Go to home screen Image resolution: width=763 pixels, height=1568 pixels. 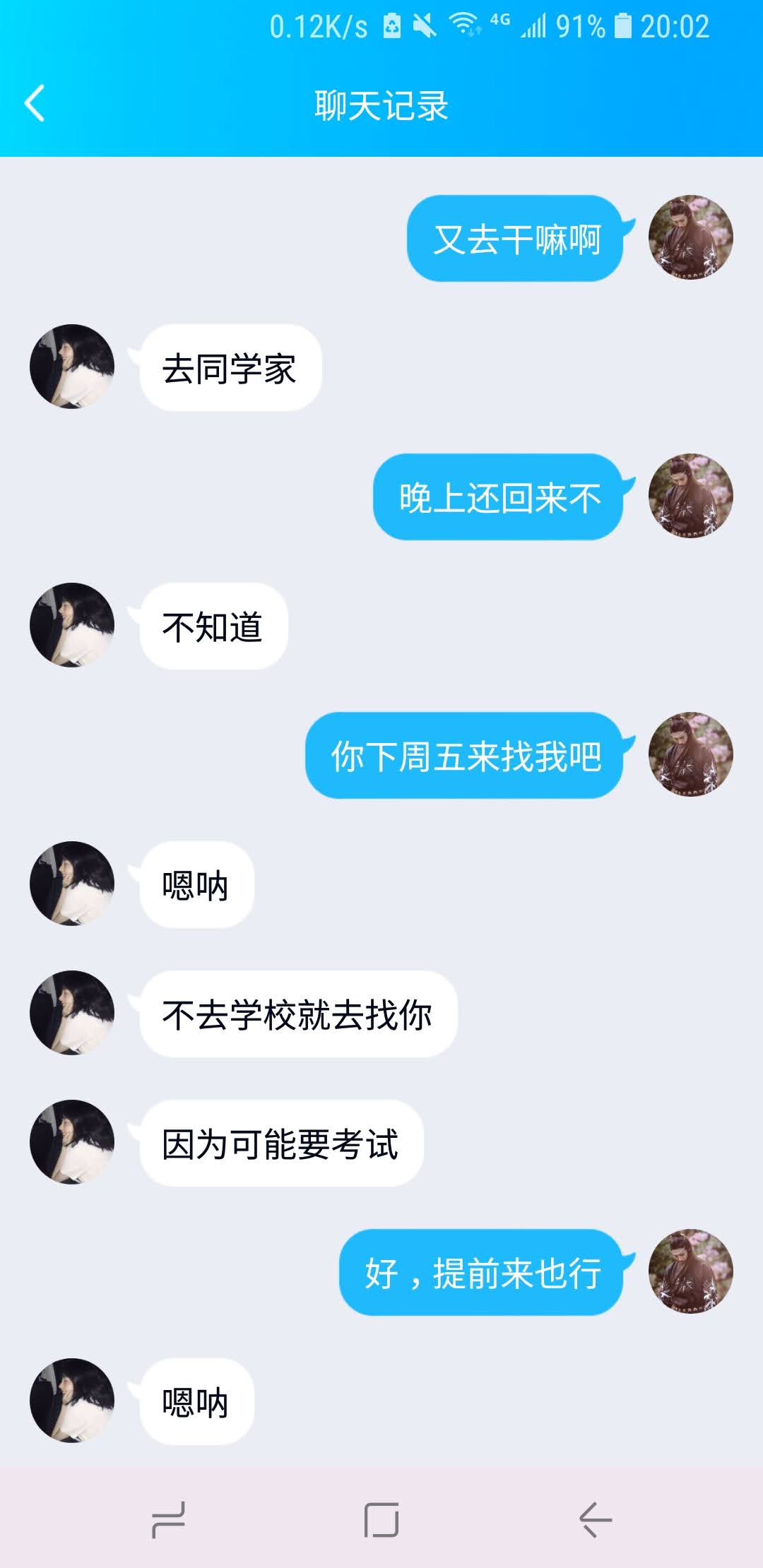pos(381,1519)
